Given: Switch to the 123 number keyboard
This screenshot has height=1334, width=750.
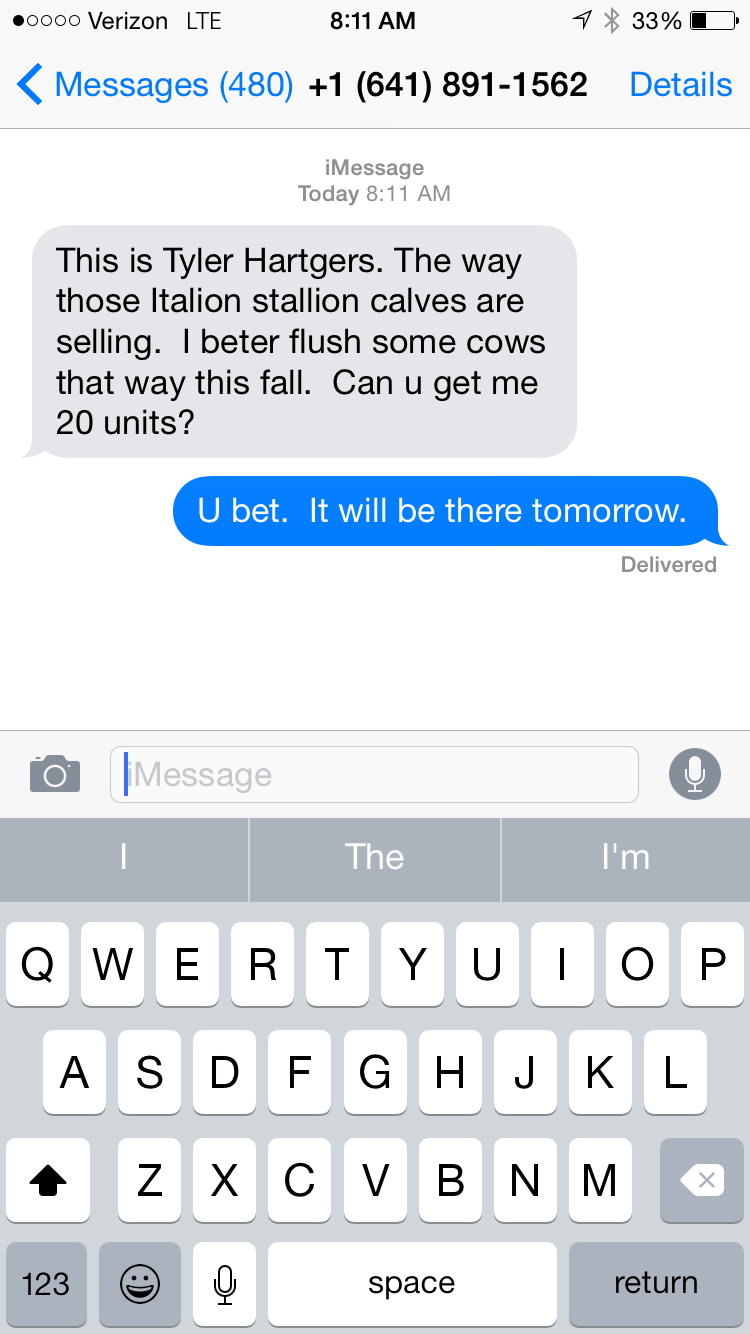Looking at the screenshot, I should (46, 1283).
